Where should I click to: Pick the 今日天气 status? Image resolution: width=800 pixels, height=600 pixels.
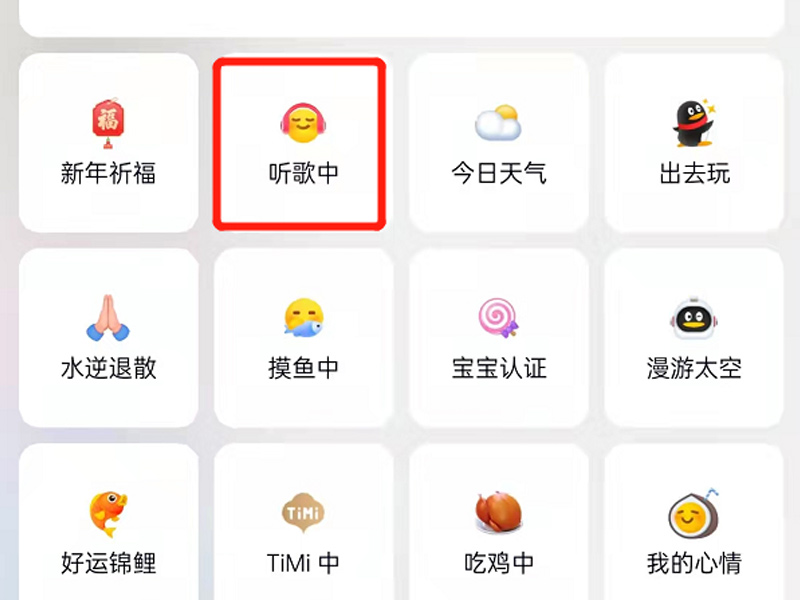(498, 143)
